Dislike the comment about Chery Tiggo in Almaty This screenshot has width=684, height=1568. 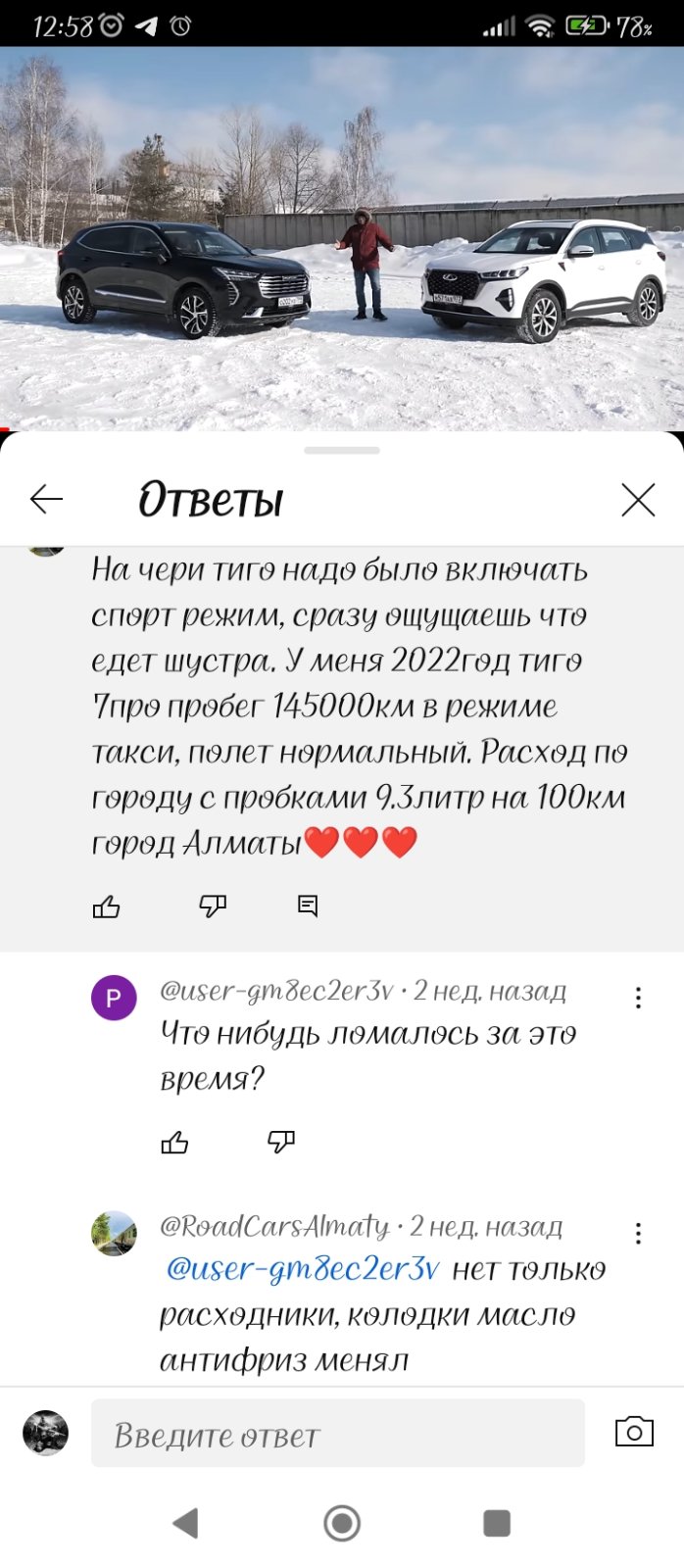coord(213,906)
